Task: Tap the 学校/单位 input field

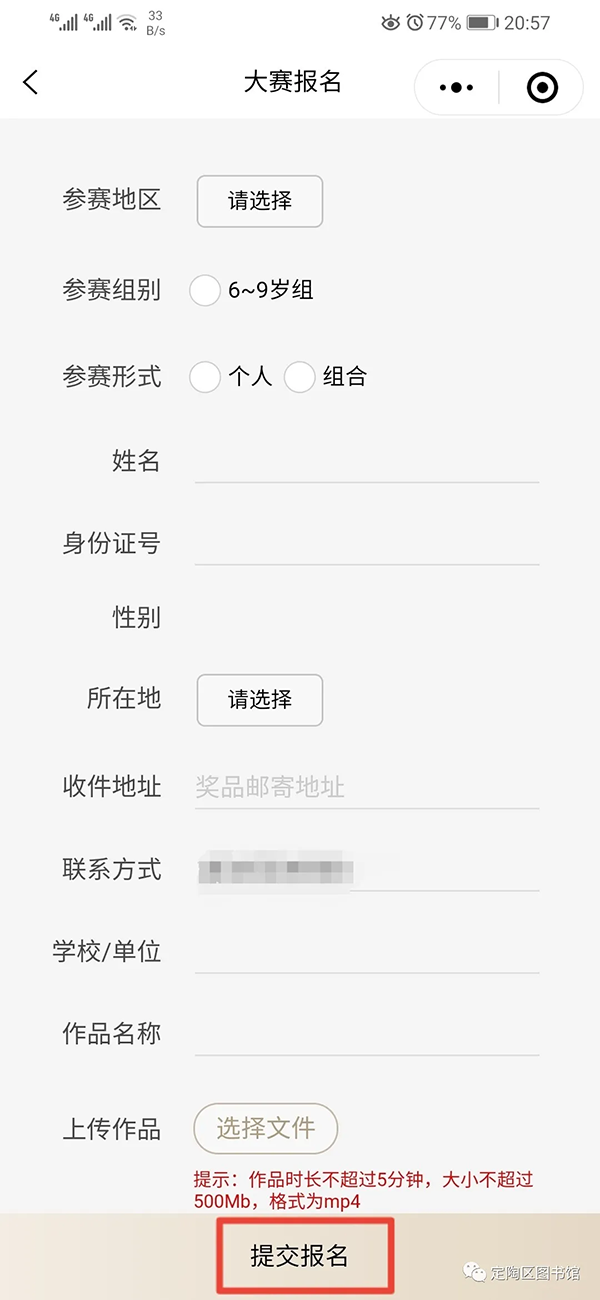Action: [x=367, y=951]
